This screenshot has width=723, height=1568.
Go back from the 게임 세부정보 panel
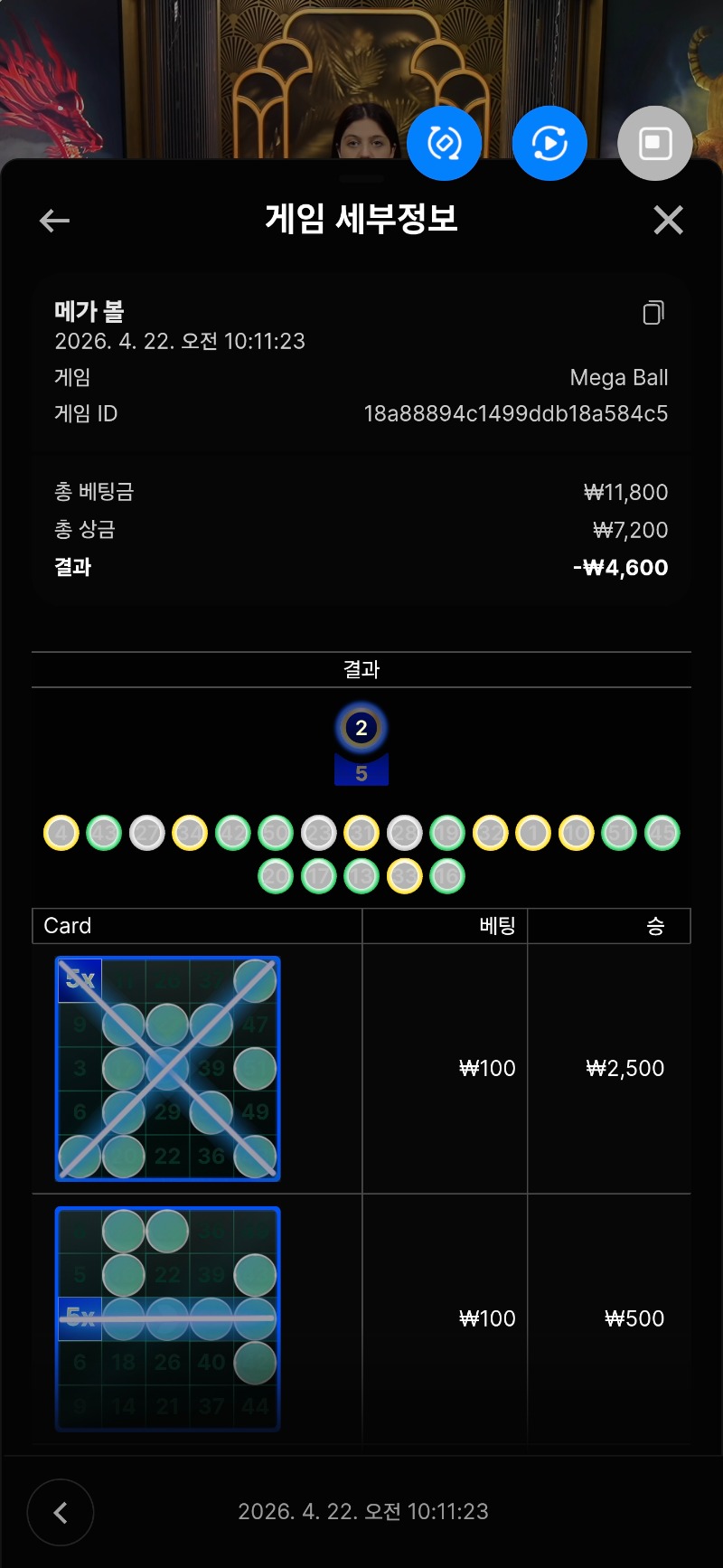click(55, 221)
